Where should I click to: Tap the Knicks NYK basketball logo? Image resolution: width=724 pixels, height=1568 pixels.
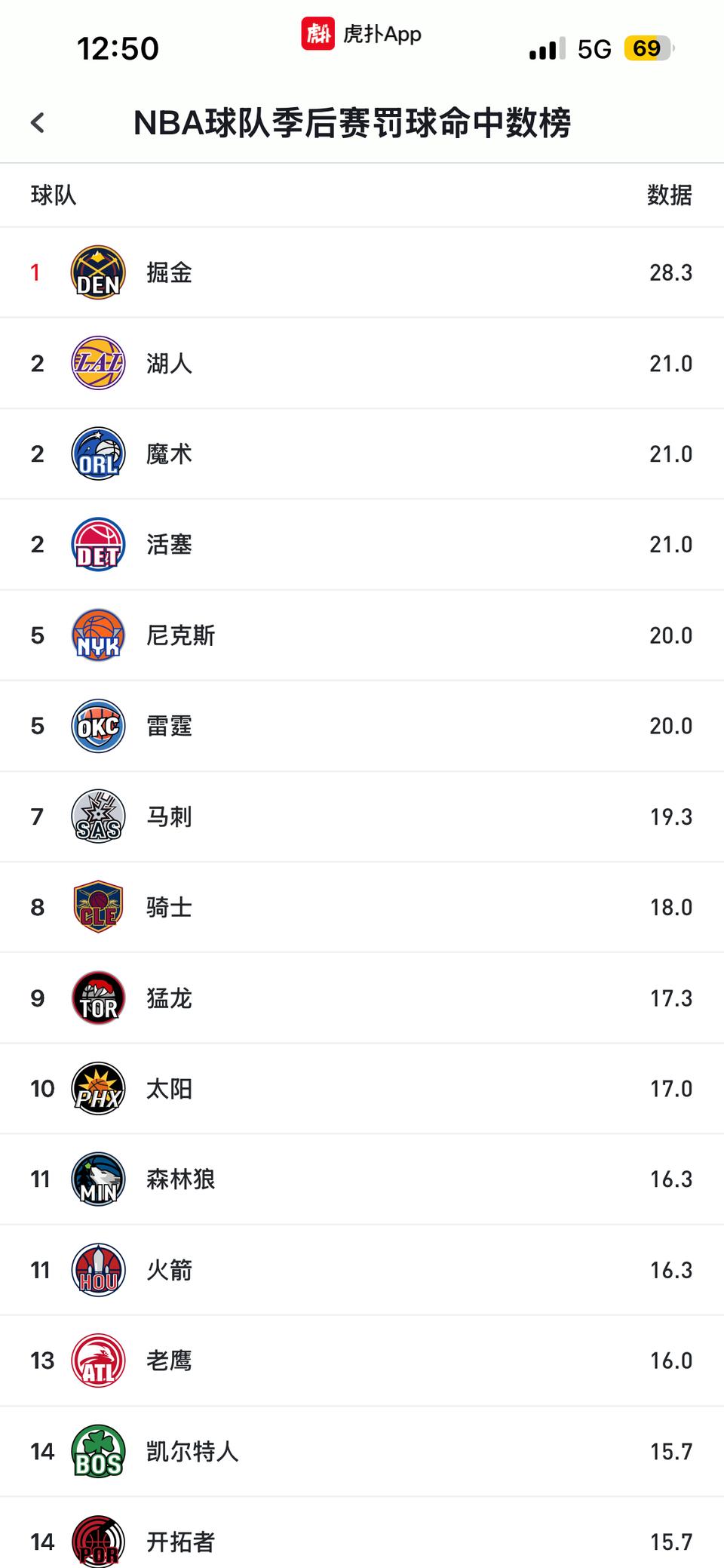coord(97,635)
